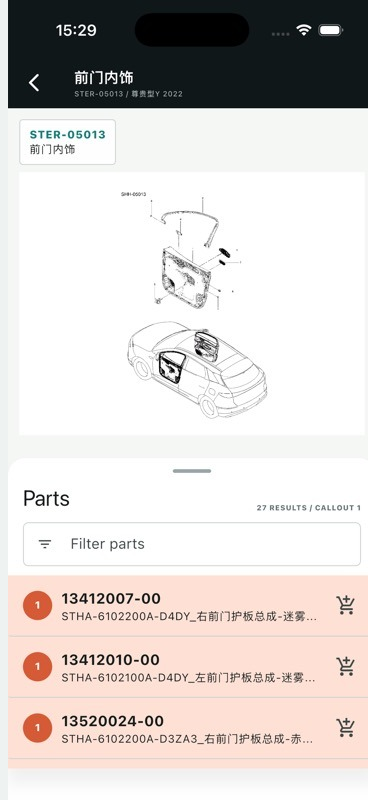Go back using the top-left arrow

(34, 83)
